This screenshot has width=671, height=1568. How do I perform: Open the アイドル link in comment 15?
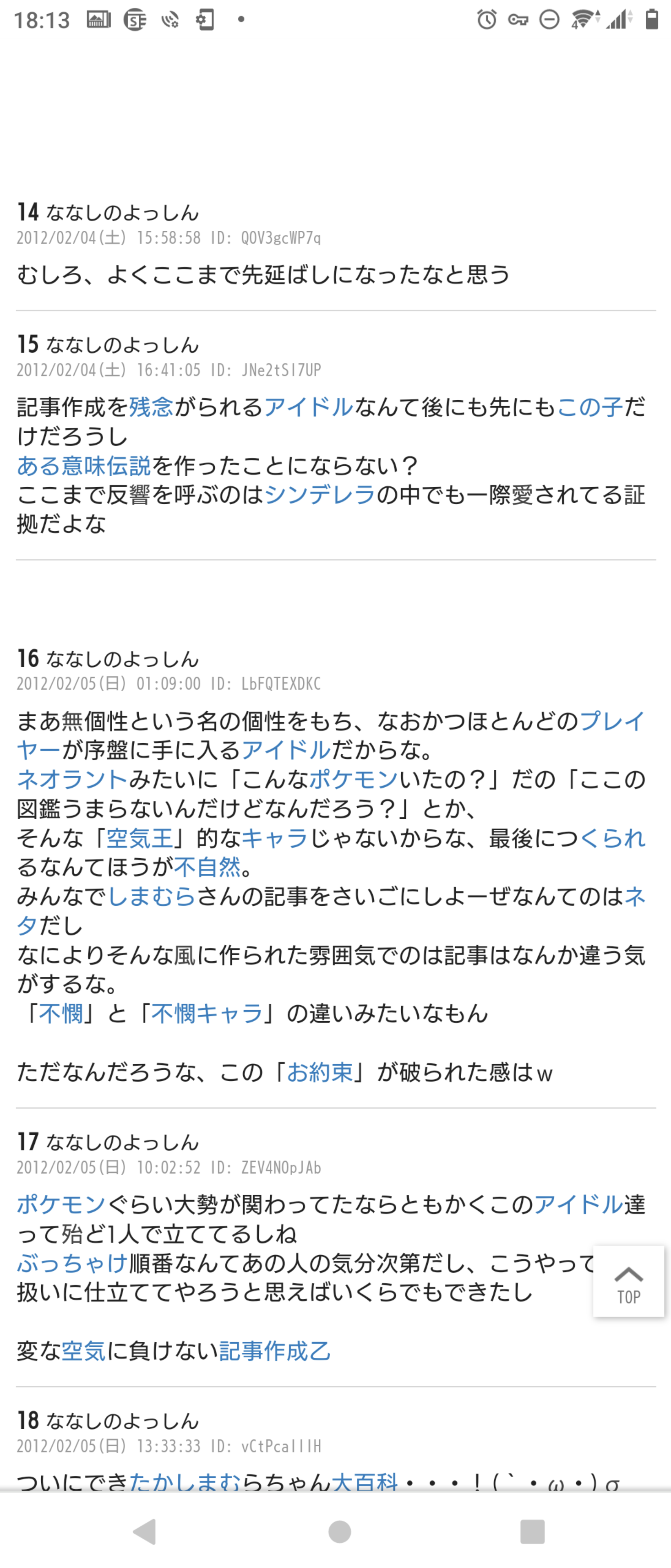pos(309,407)
